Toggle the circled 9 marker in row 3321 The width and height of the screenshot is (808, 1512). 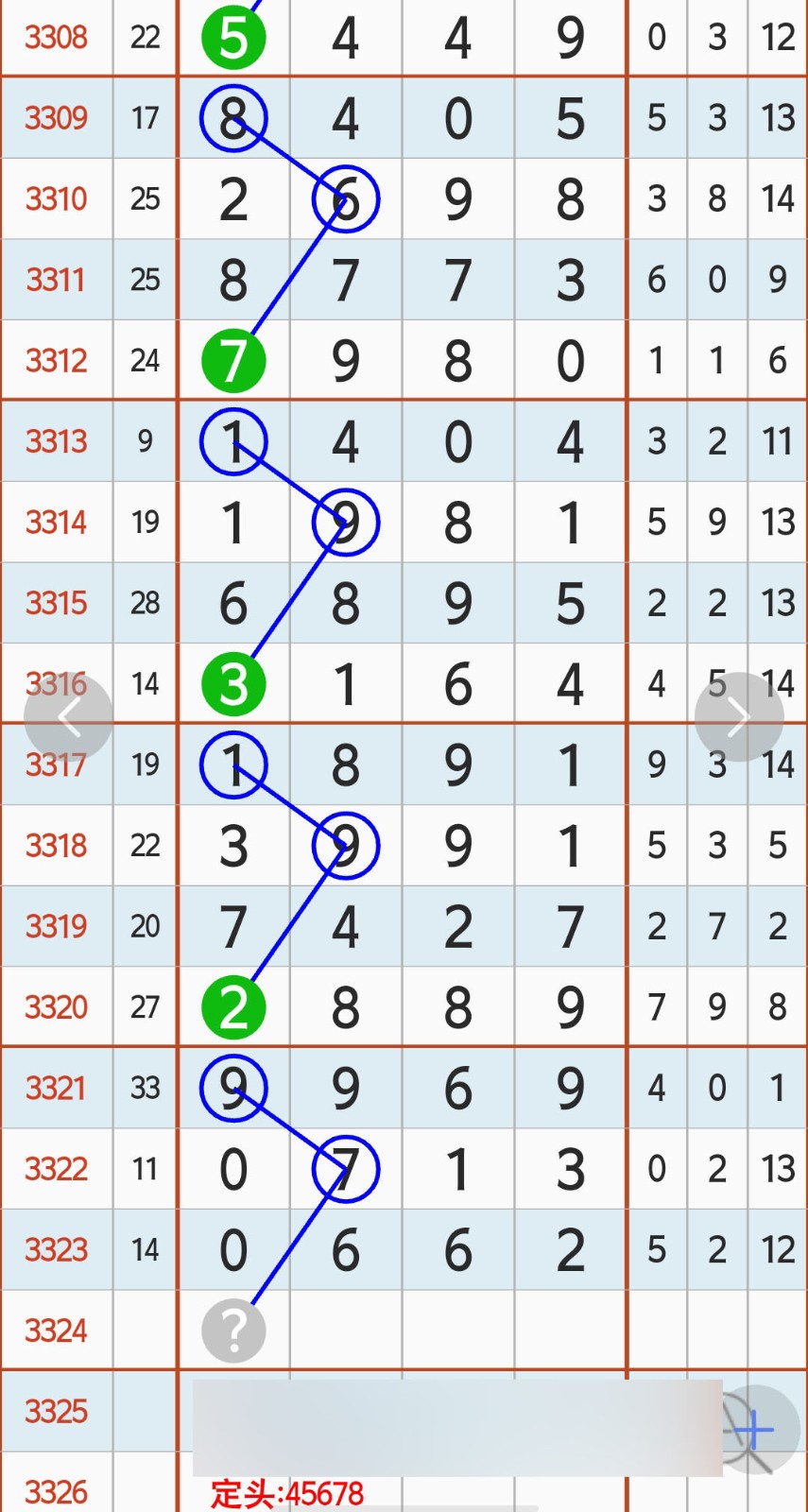[x=233, y=1089]
